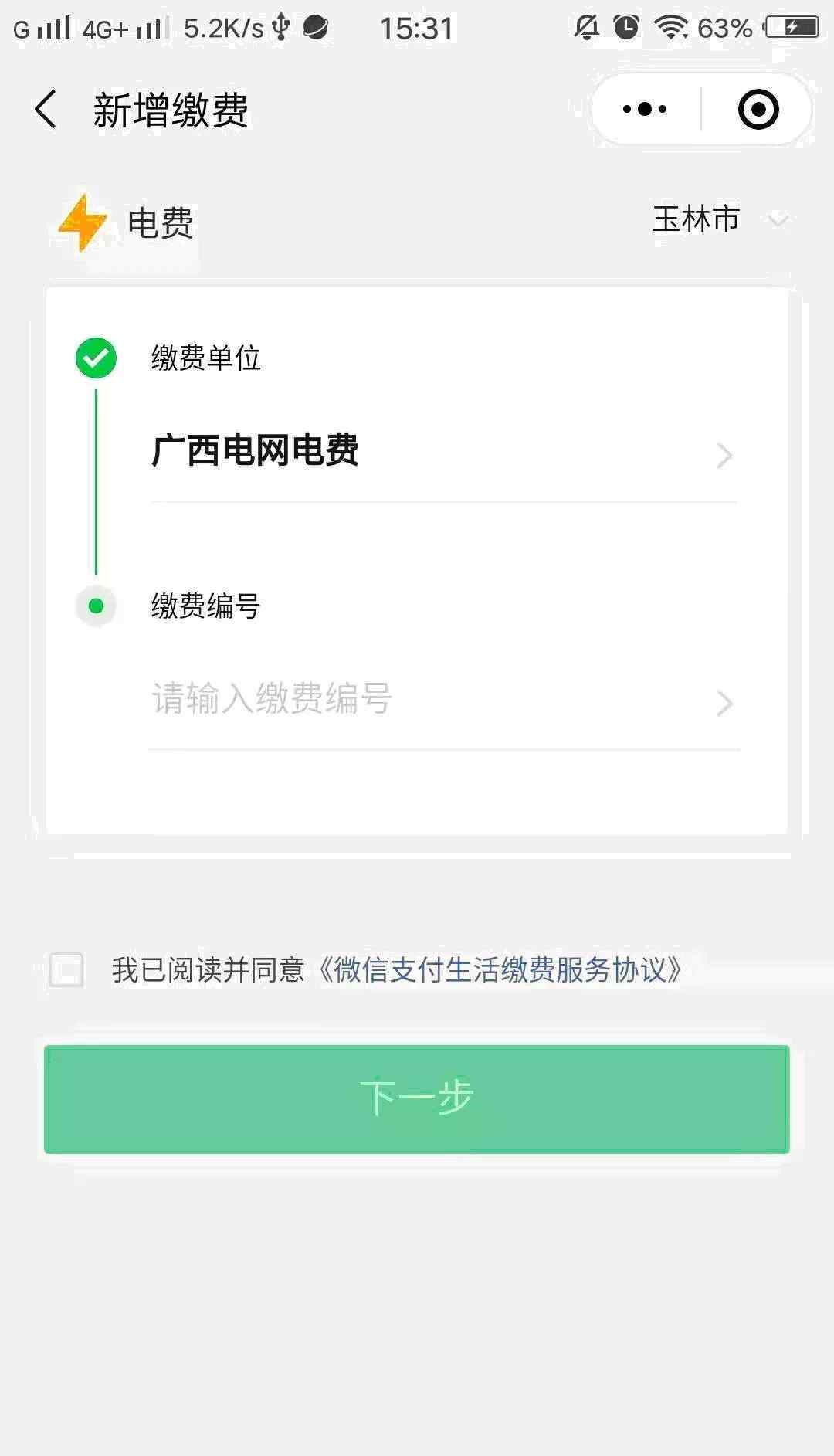Change city from 玉林市 dropdown

coord(718,219)
